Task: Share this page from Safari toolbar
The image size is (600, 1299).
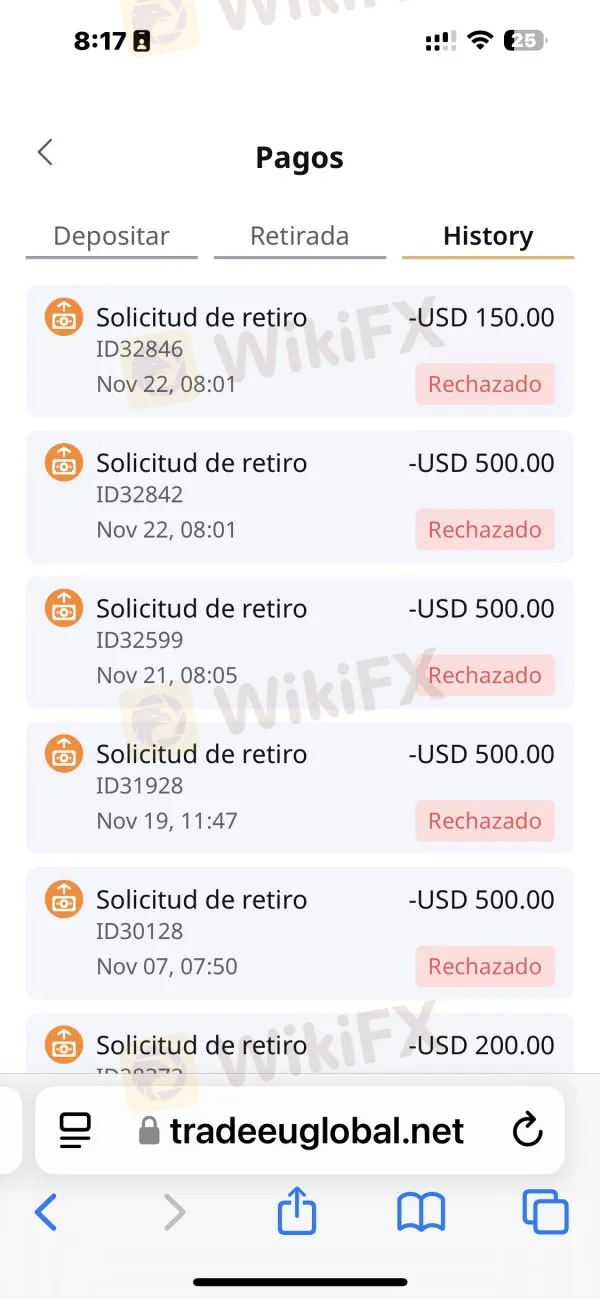Action: click(296, 1214)
